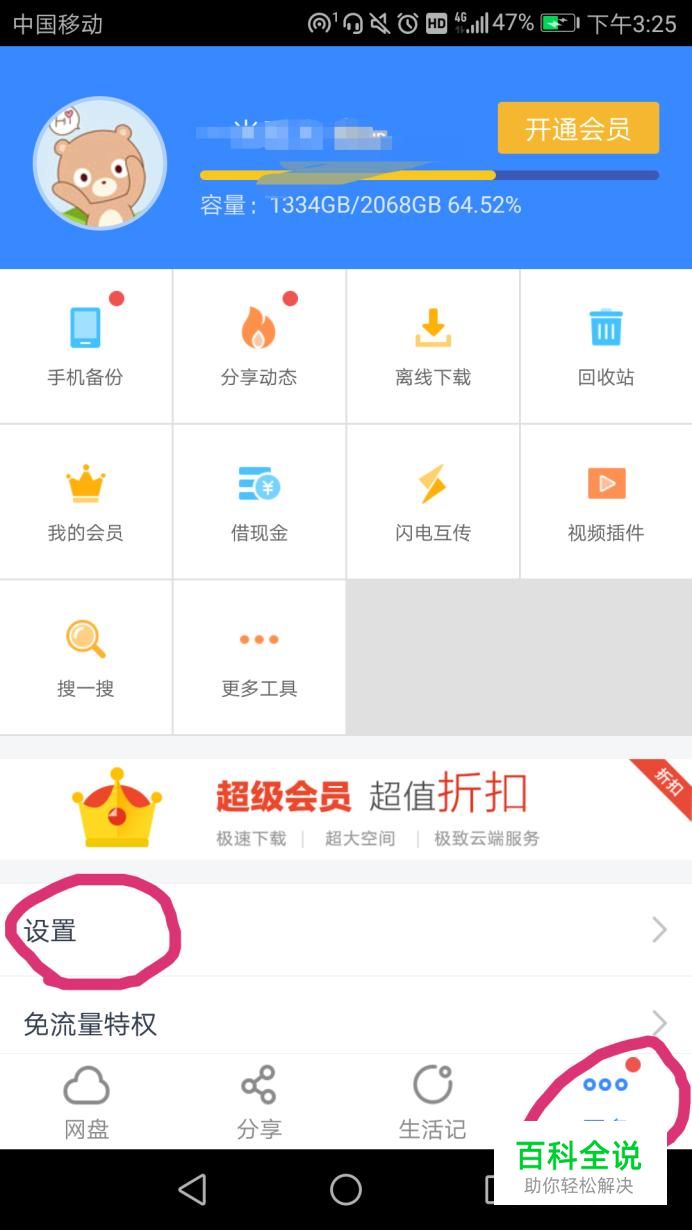Switch to the 网盘 tab
692x1230 pixels.
(x=86, y=1101)
